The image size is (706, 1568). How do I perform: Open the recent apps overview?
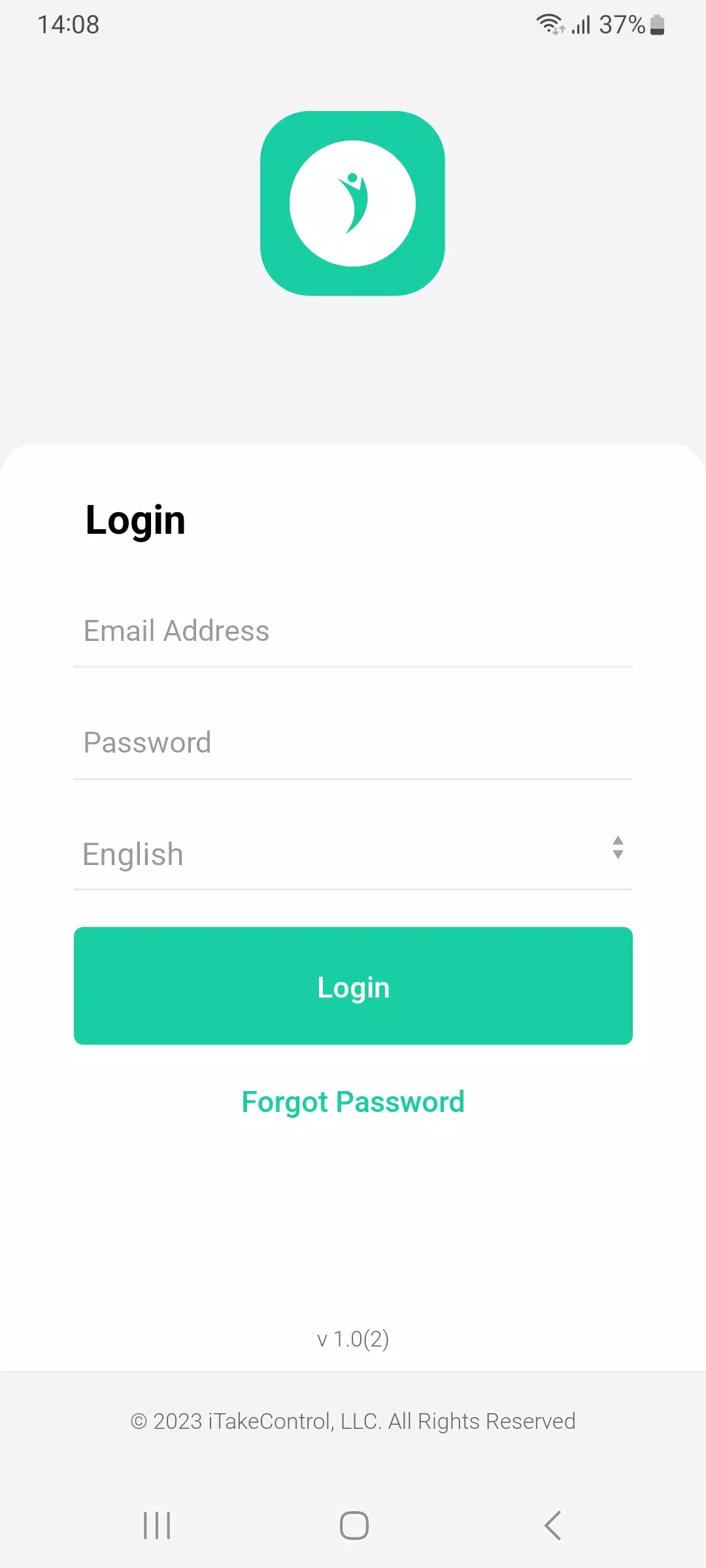pyautogui.click(x=157, y=1526)
